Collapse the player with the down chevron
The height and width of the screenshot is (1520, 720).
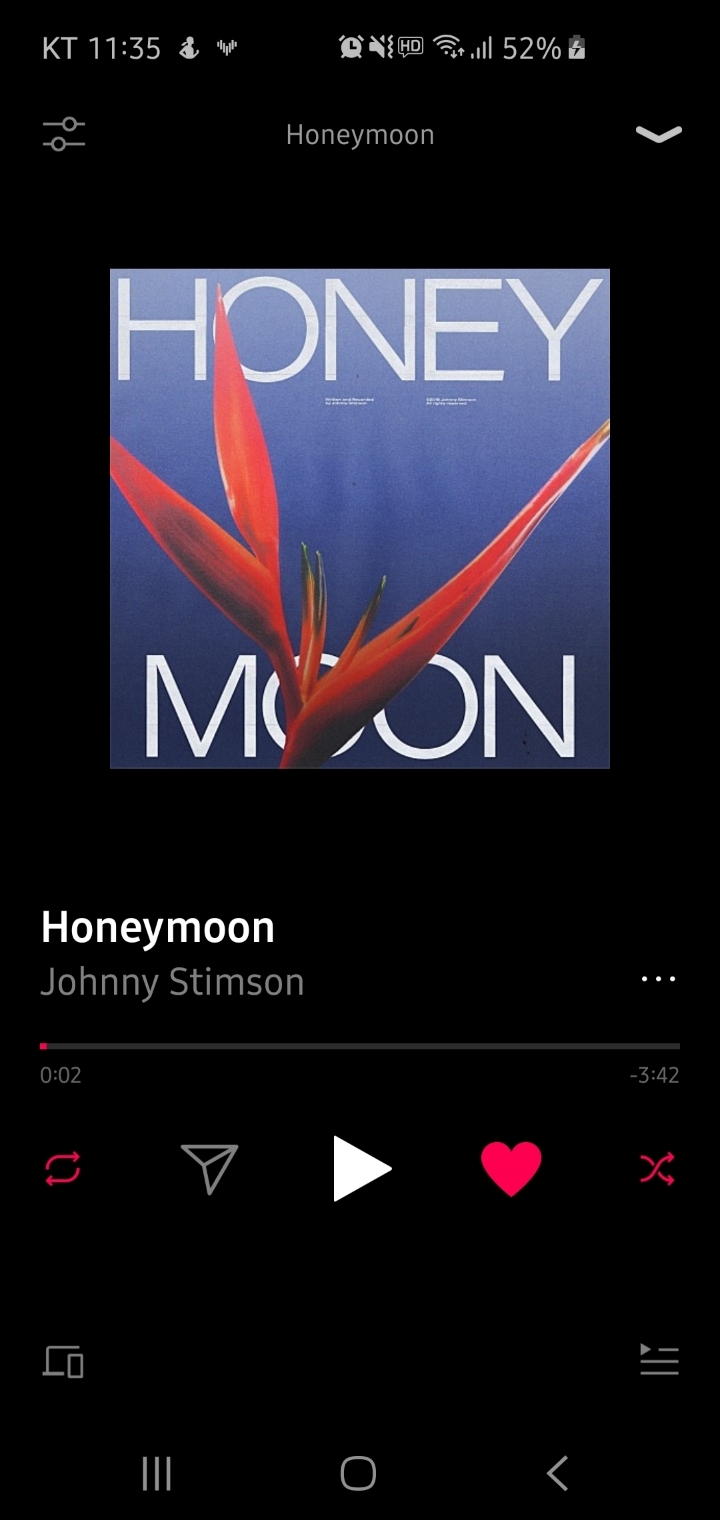[x=658, y=134]
